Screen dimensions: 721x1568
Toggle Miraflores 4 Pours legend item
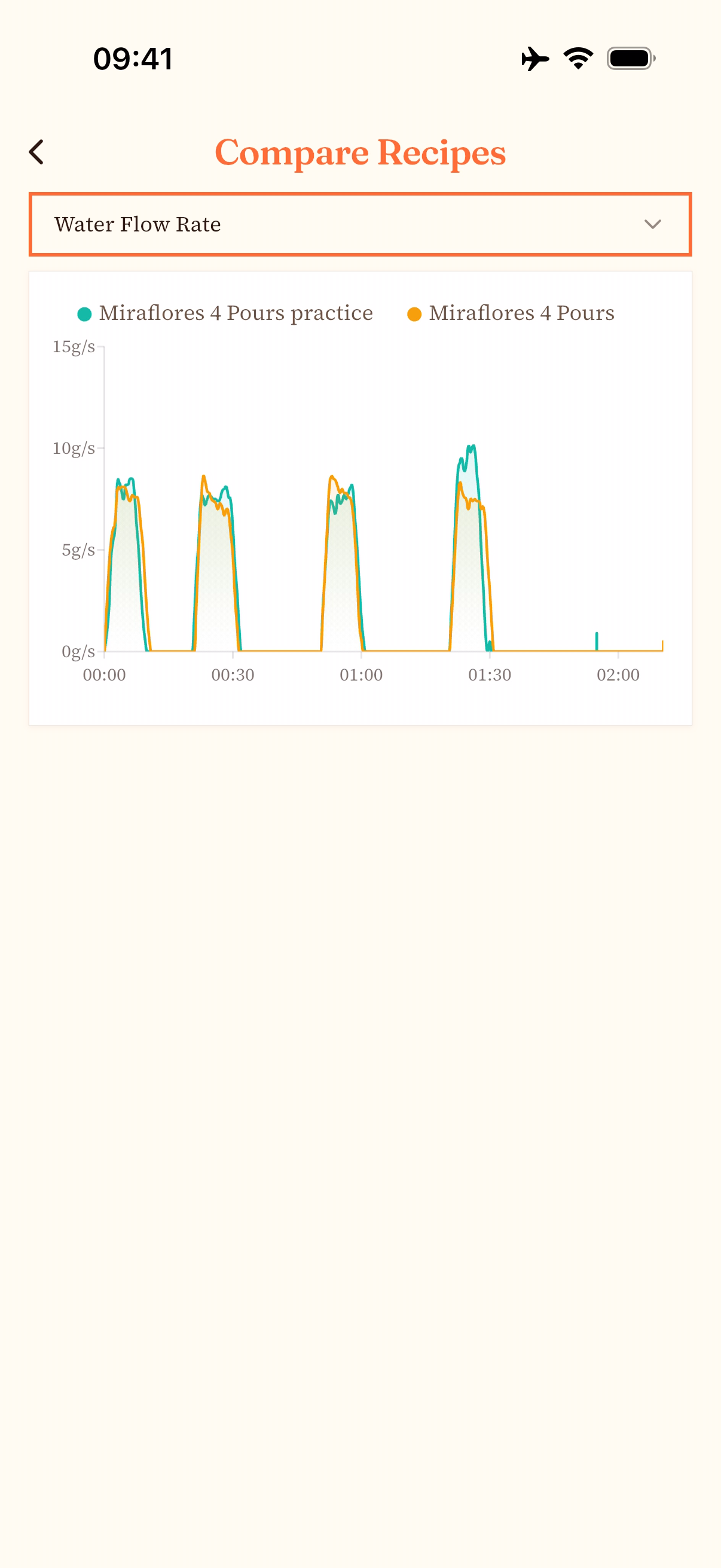point(511,313)
